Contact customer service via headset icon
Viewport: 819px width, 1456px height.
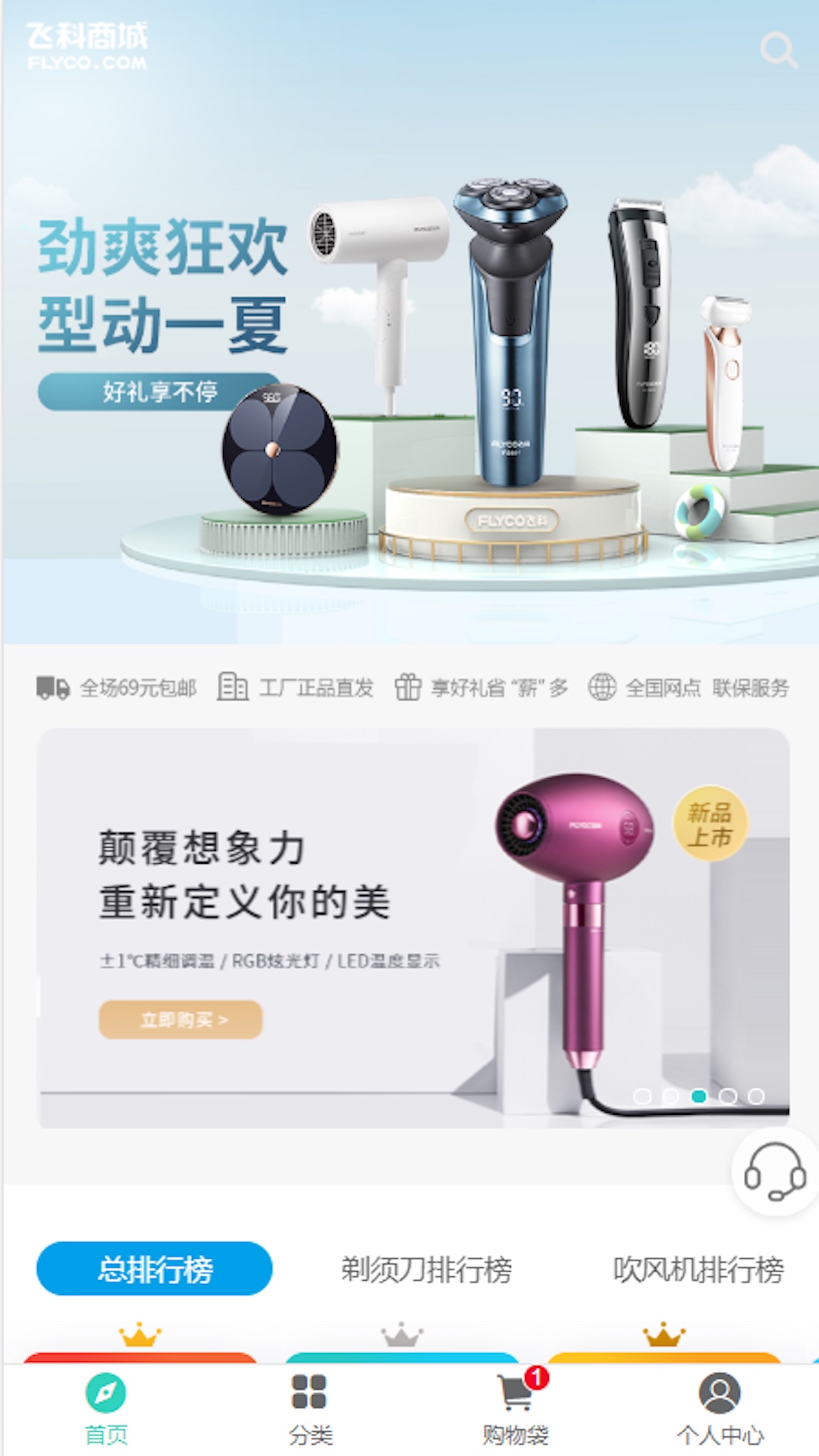774,1172
